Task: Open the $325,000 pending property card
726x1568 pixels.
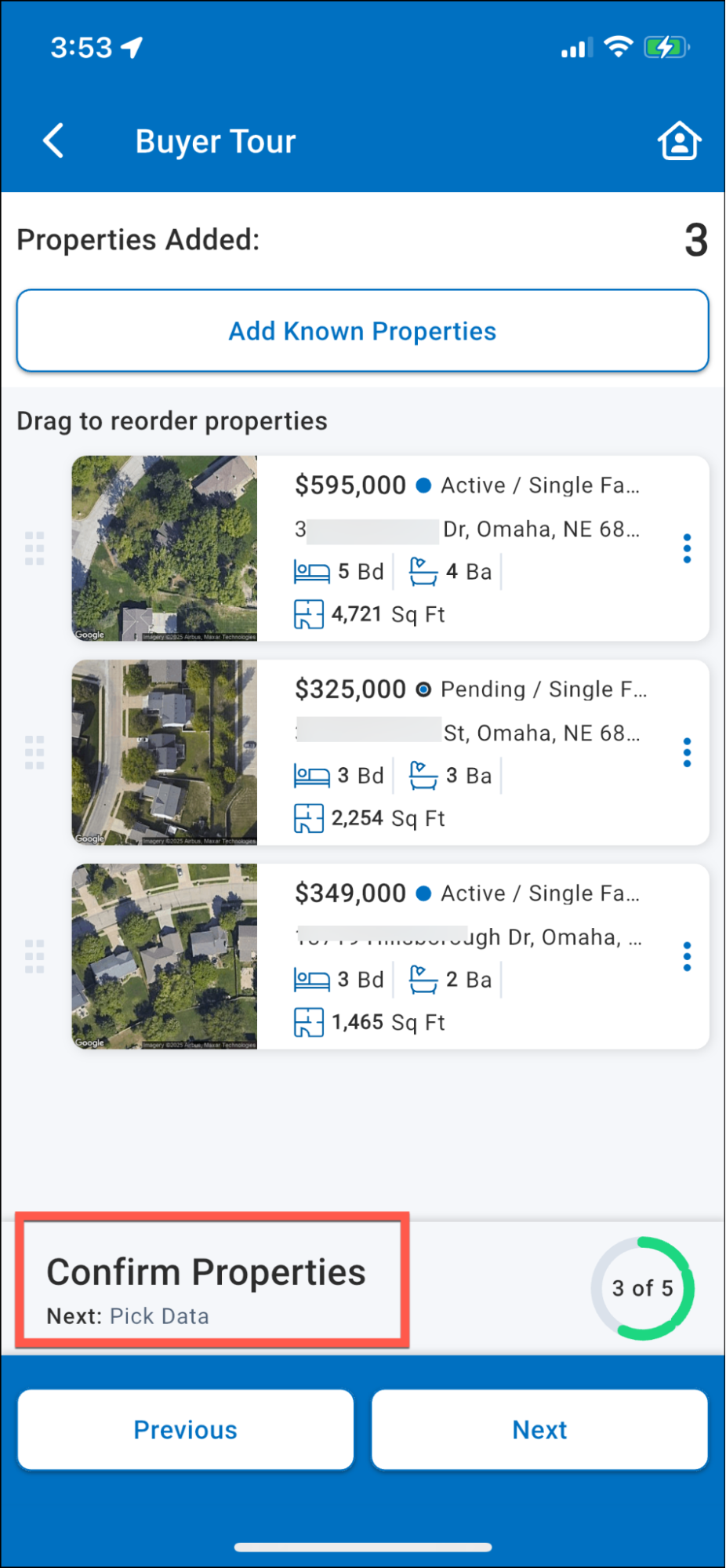Action: tap(390, 752)
